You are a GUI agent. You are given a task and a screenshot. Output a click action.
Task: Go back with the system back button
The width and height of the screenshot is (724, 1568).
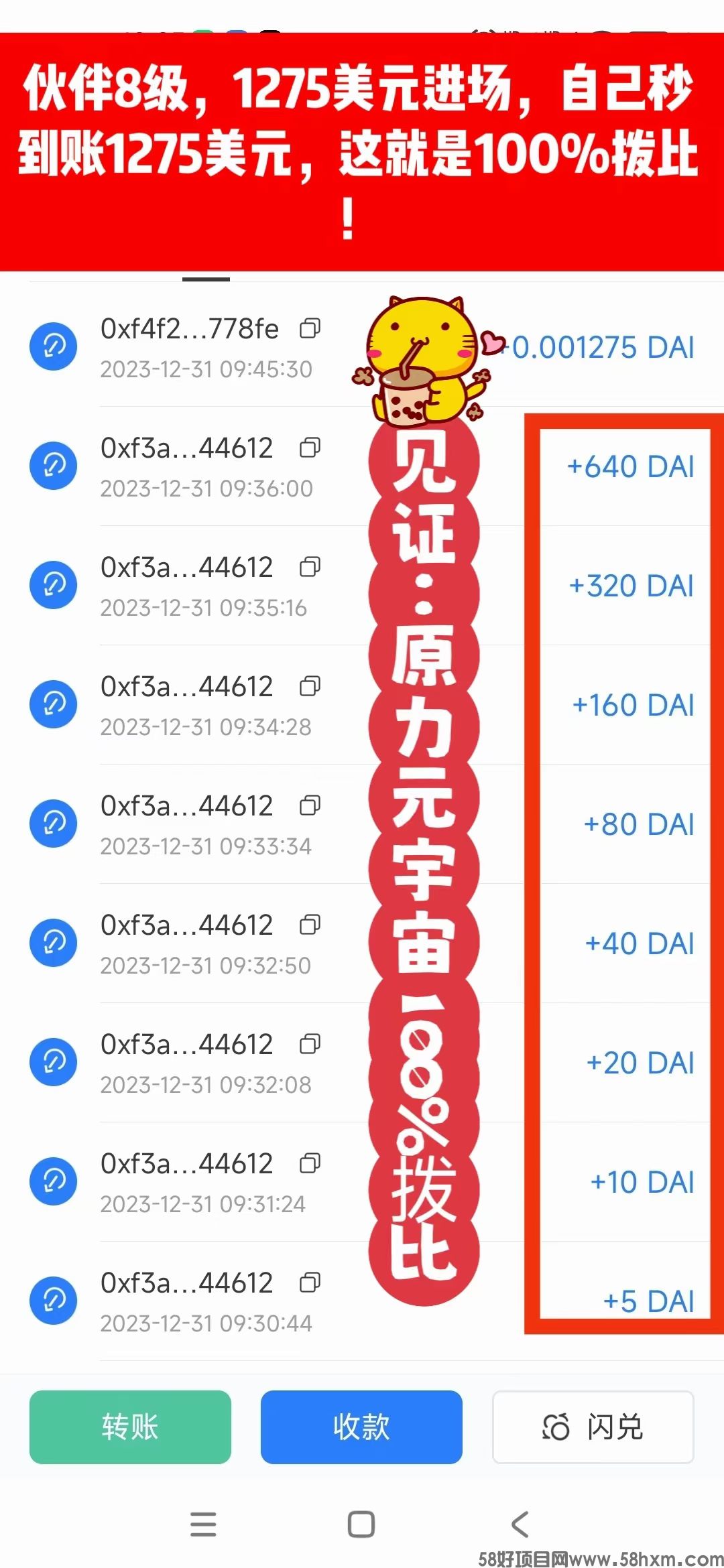click(520, 1524)
